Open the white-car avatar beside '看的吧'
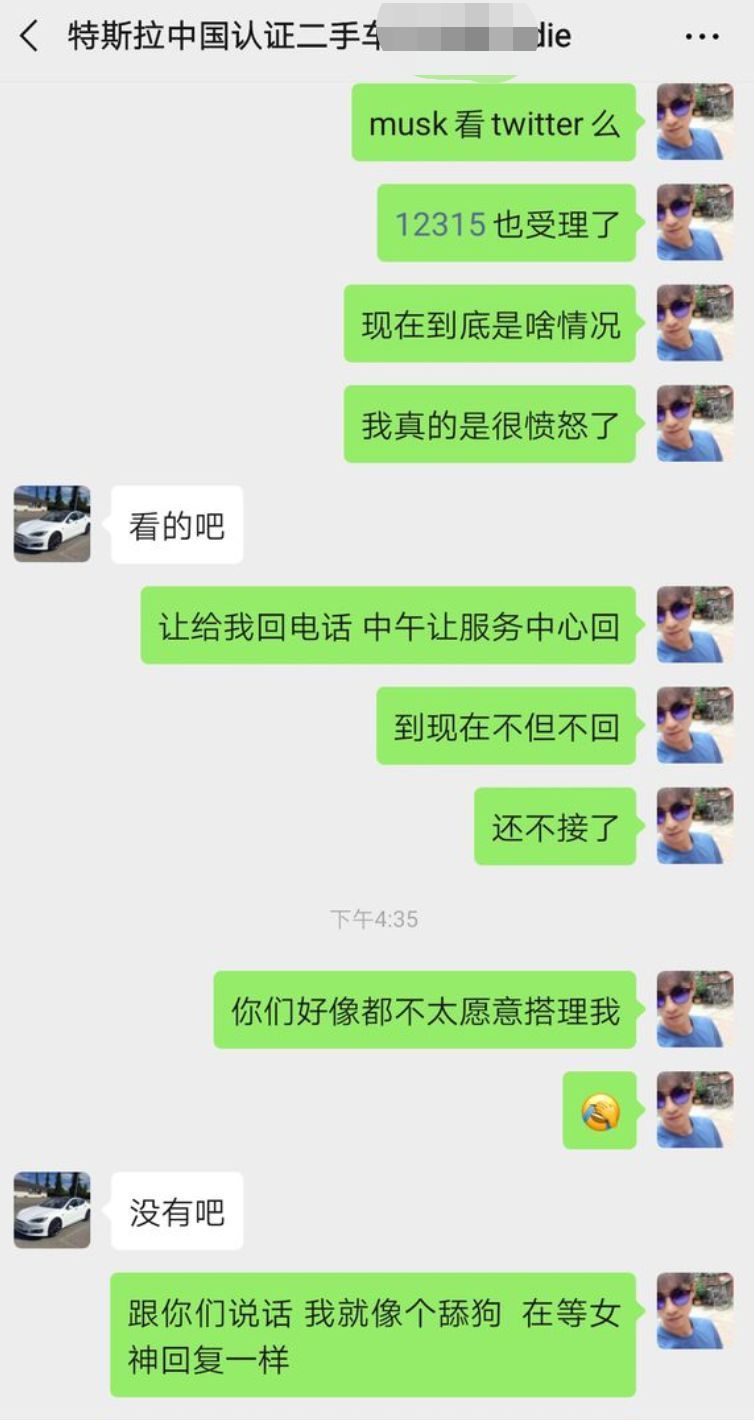The height and width of the screenshot is (1420, 754). pos(52,524)
